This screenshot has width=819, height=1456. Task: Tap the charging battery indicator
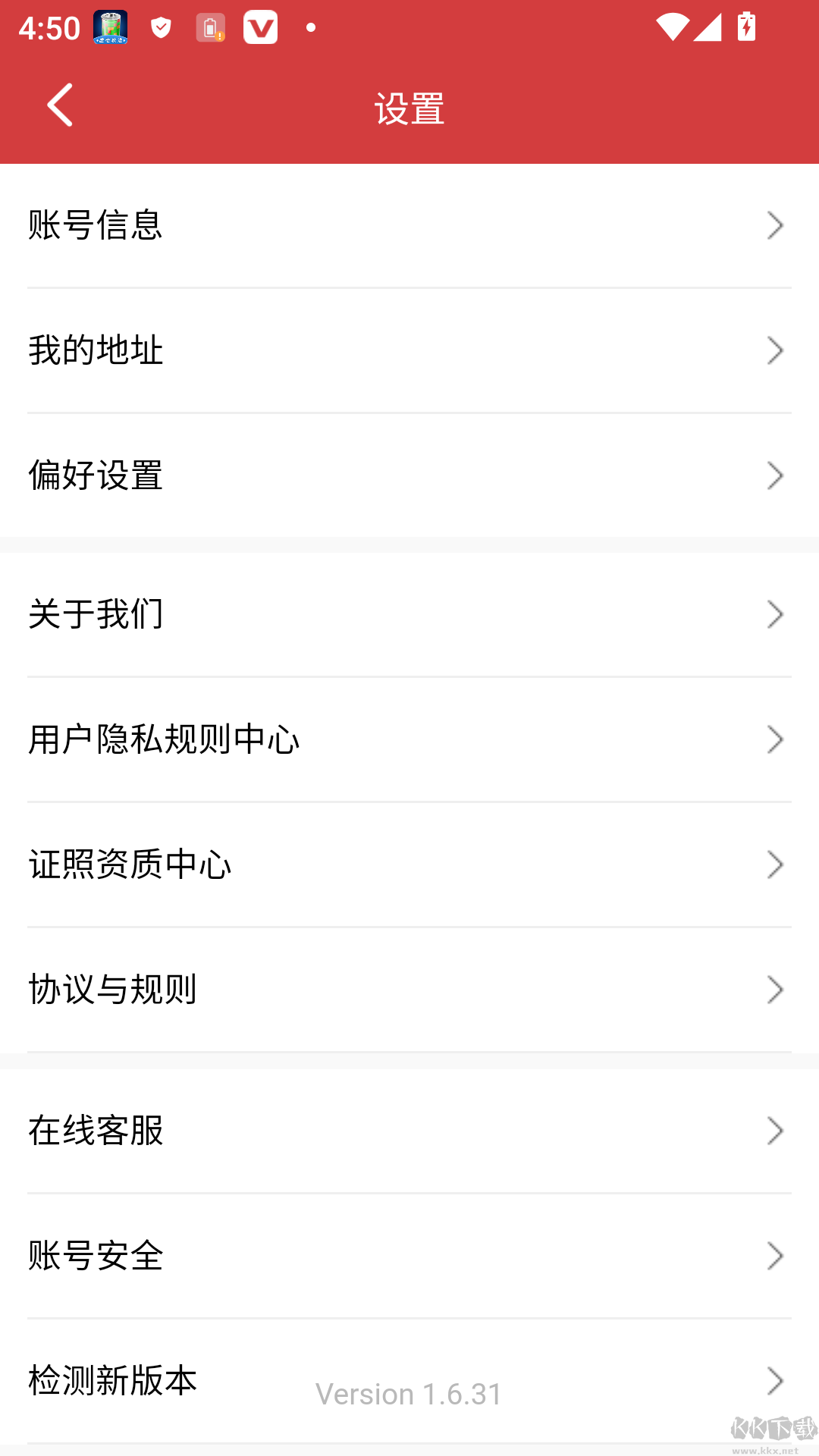[x=745, y=27]
